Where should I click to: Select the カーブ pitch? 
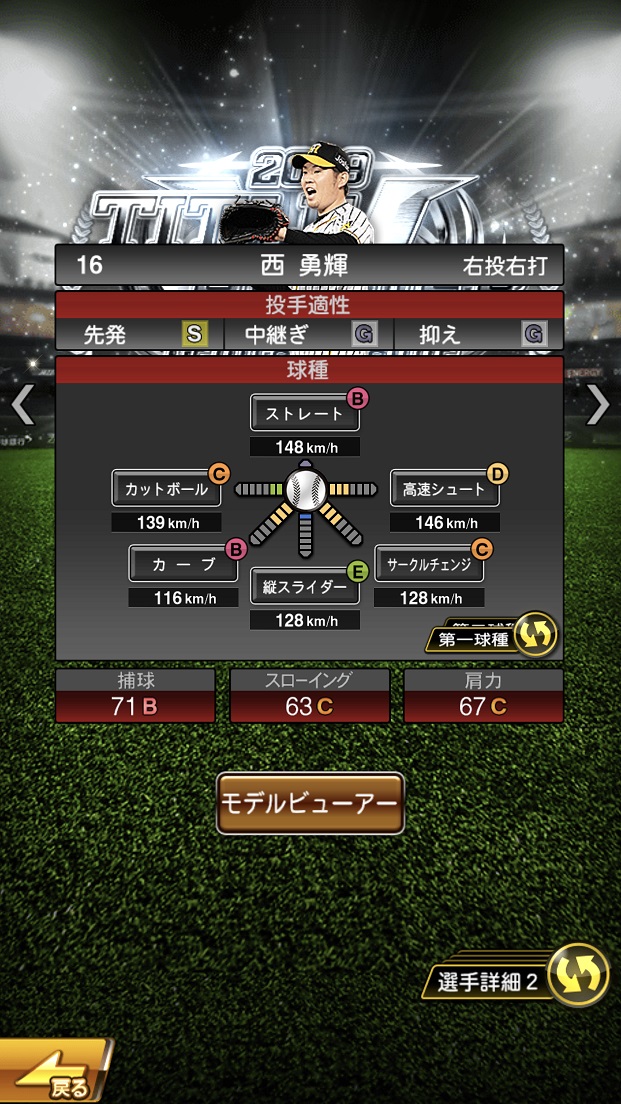pyautogui.click(x=184, y=564)
